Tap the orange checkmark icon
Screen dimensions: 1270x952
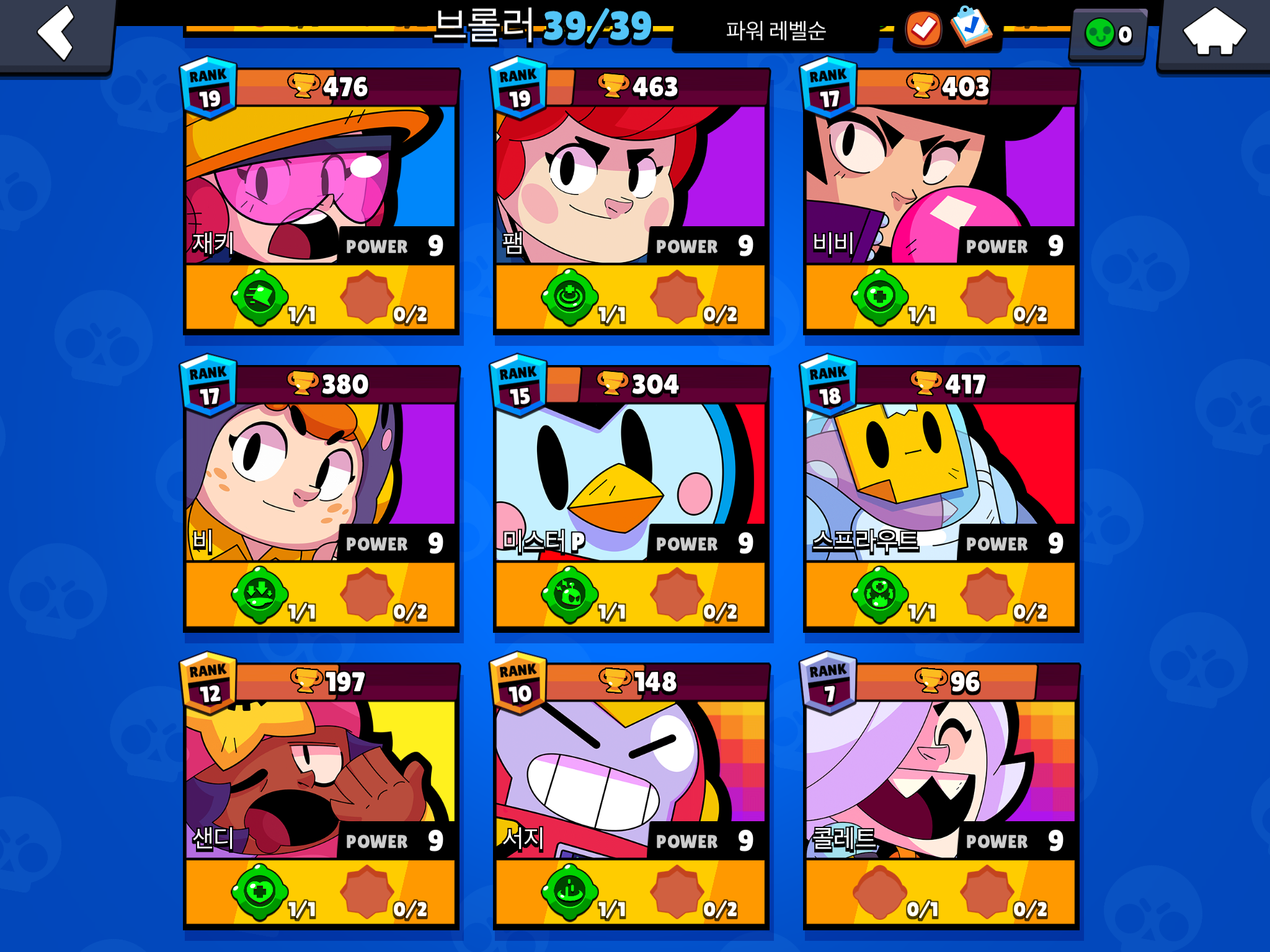pyautogui.click(x=923, y=29)
